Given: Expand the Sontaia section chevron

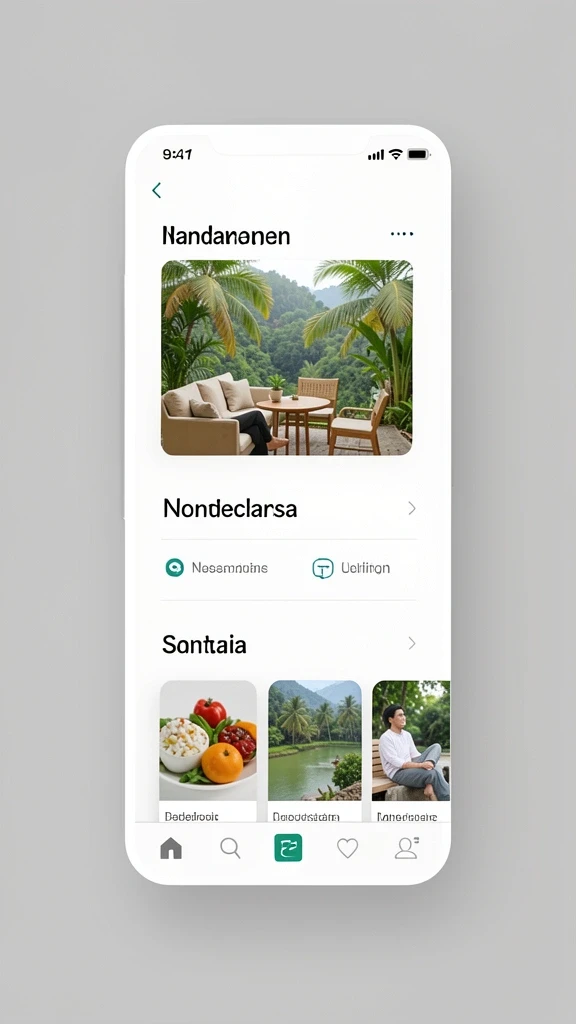Looking at the screenshot, I should pos(411,643).
